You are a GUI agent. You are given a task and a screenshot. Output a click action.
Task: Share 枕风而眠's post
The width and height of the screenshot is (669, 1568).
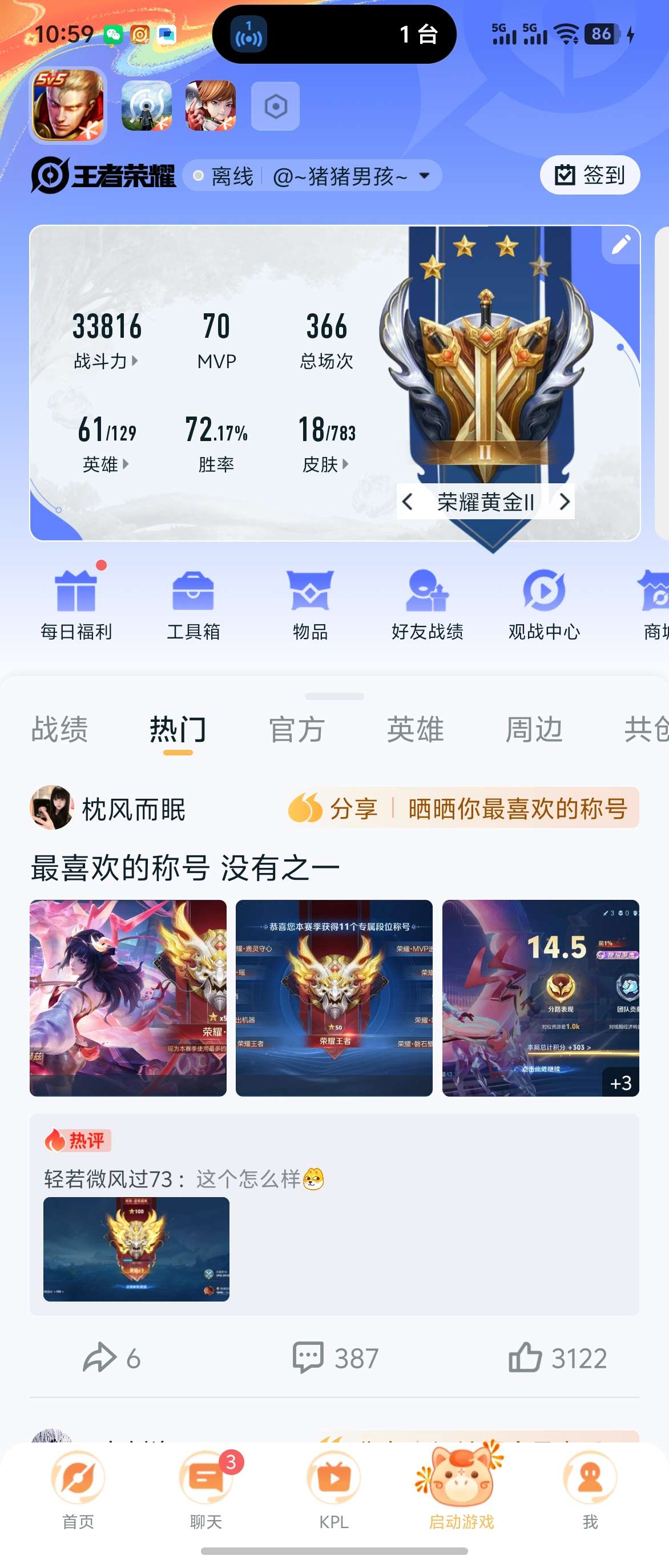[x=111, y=1358]
